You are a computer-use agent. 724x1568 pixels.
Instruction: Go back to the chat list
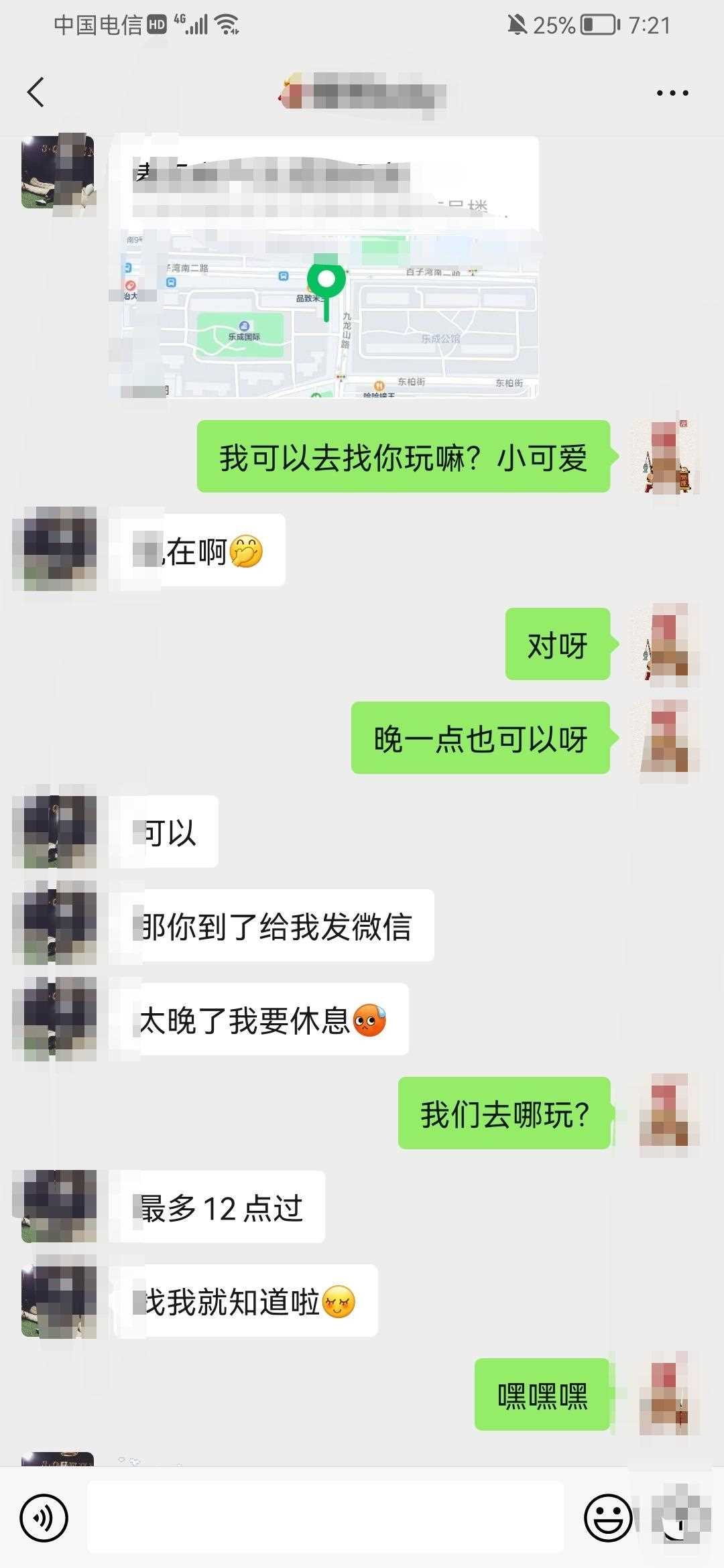pos(36,92)
